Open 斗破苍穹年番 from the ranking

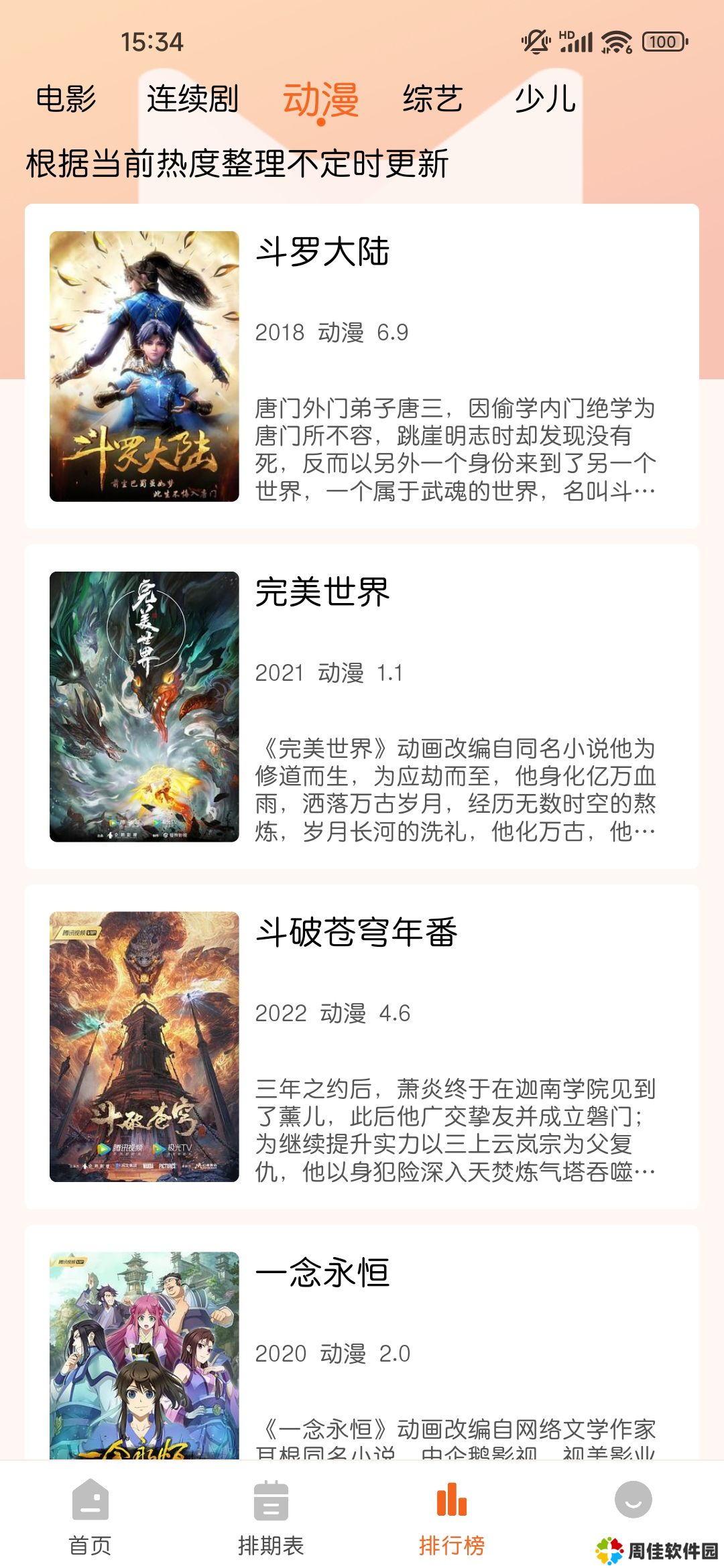[362, 1047]
